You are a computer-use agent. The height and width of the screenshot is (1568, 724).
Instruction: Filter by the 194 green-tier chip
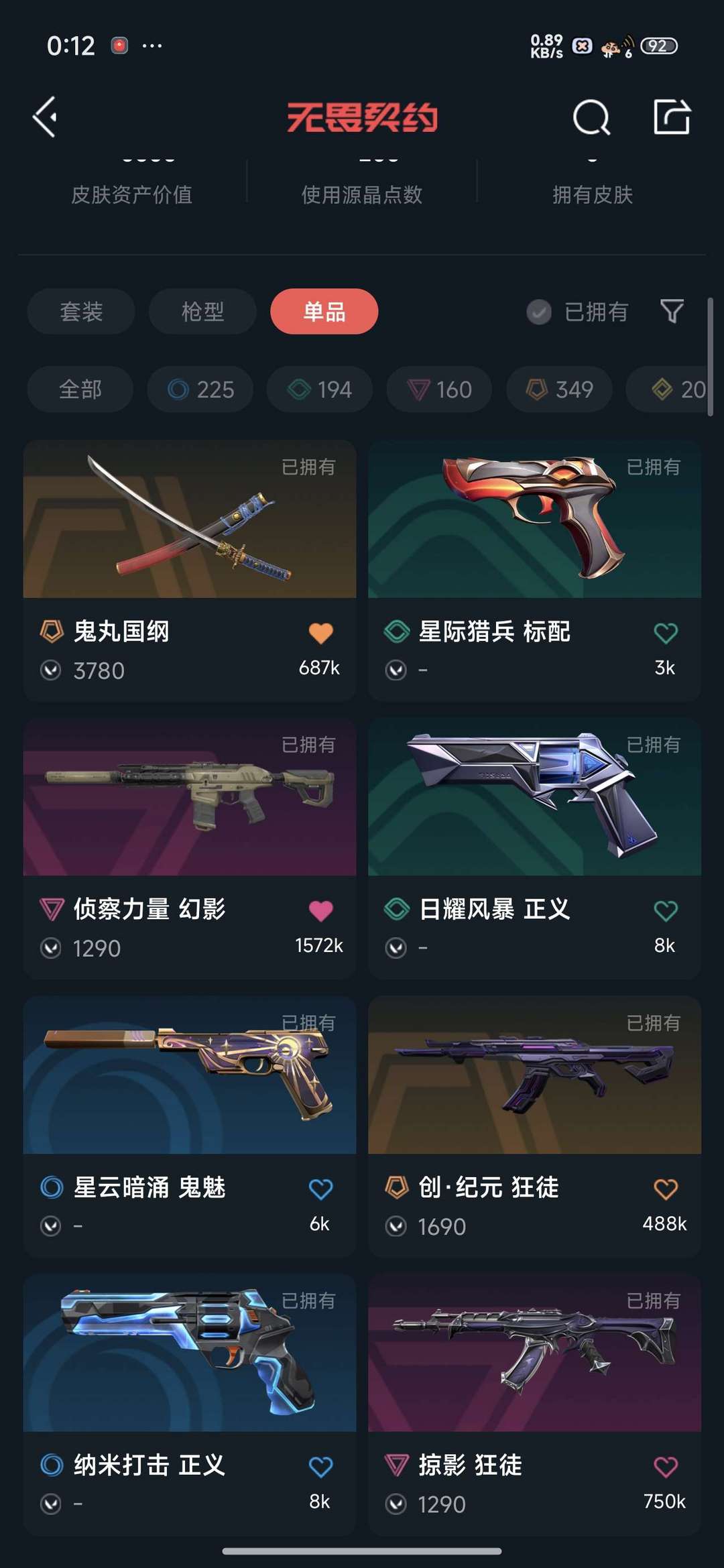[320, 389]
